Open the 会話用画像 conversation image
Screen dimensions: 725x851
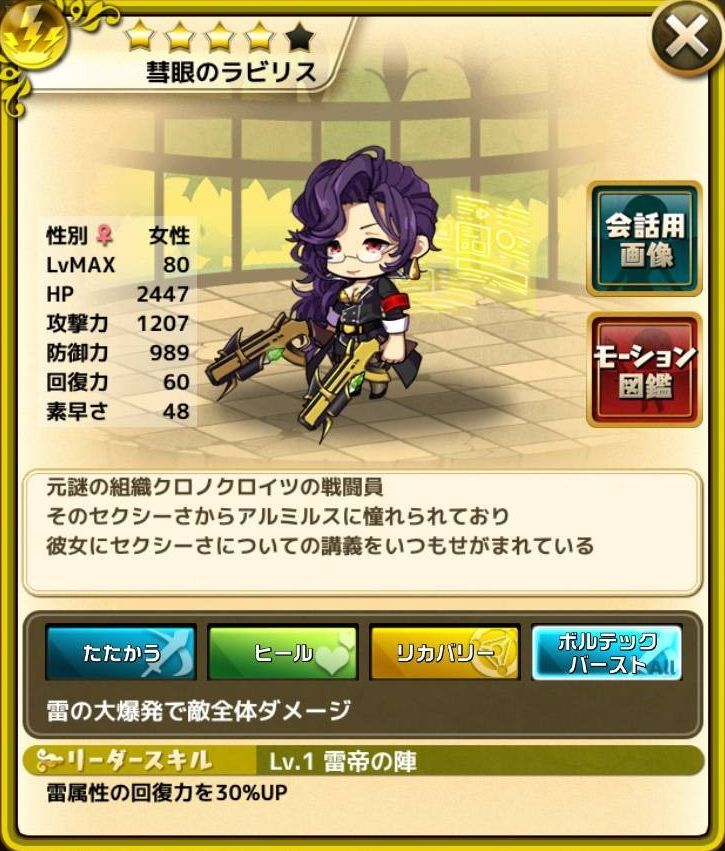(x=643, y=238)
